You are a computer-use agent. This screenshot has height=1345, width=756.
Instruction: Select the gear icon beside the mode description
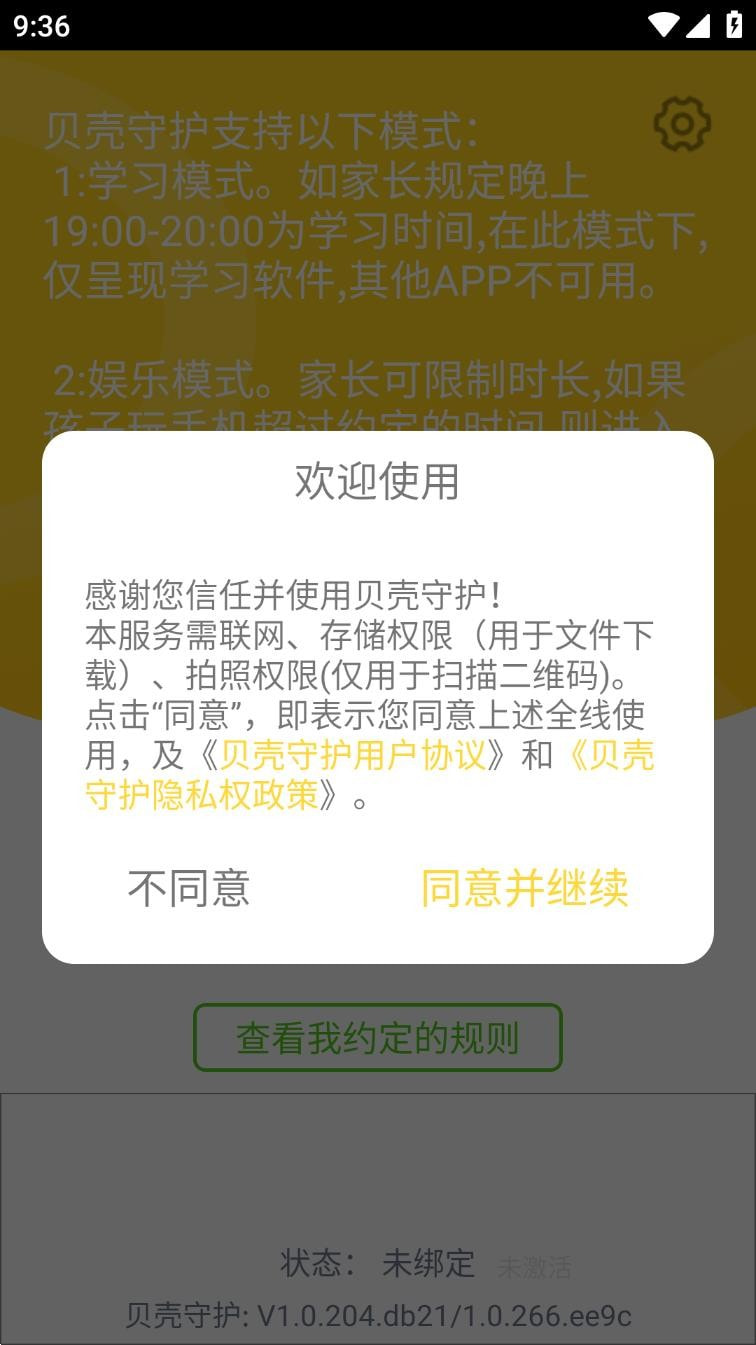click(x=681, y=124)
